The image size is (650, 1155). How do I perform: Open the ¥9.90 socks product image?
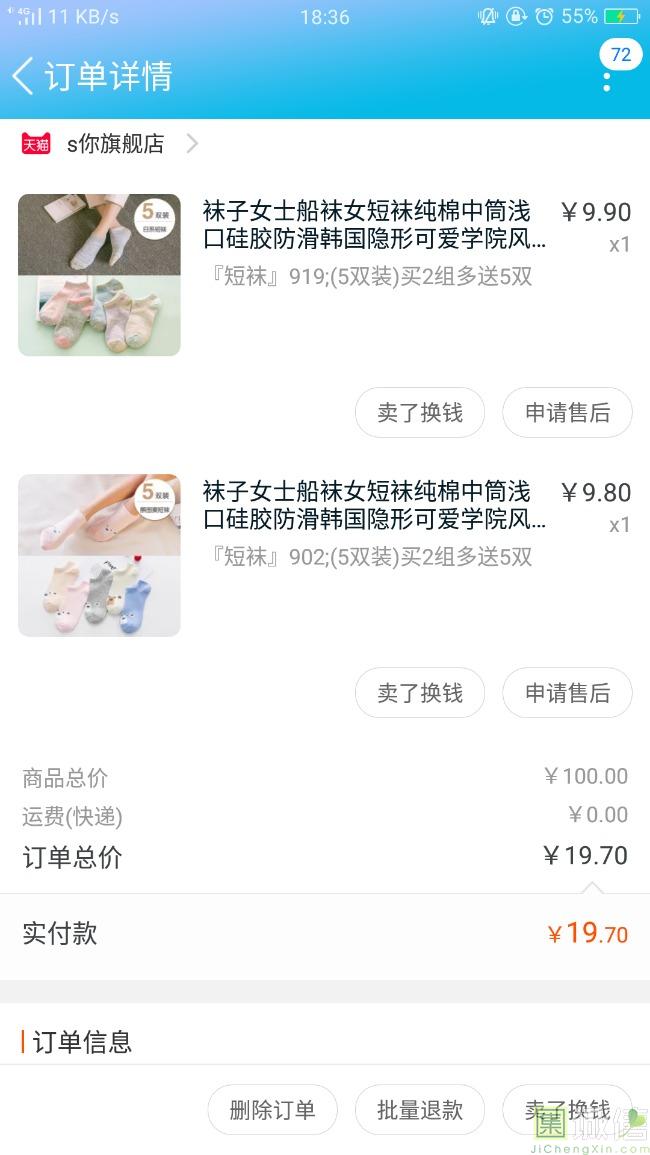click(x=99, y=275)
